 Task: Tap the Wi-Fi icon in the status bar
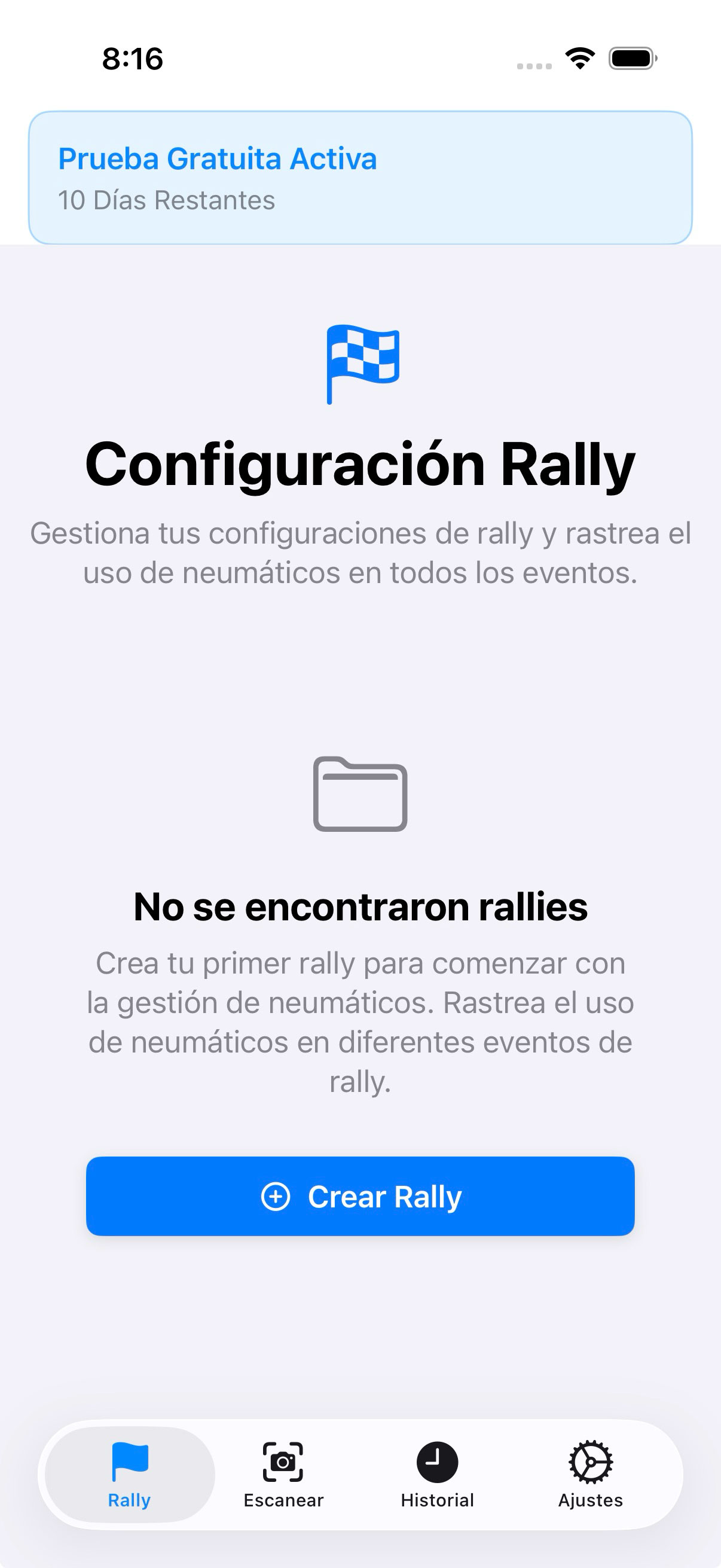click(x=579, y=57)
